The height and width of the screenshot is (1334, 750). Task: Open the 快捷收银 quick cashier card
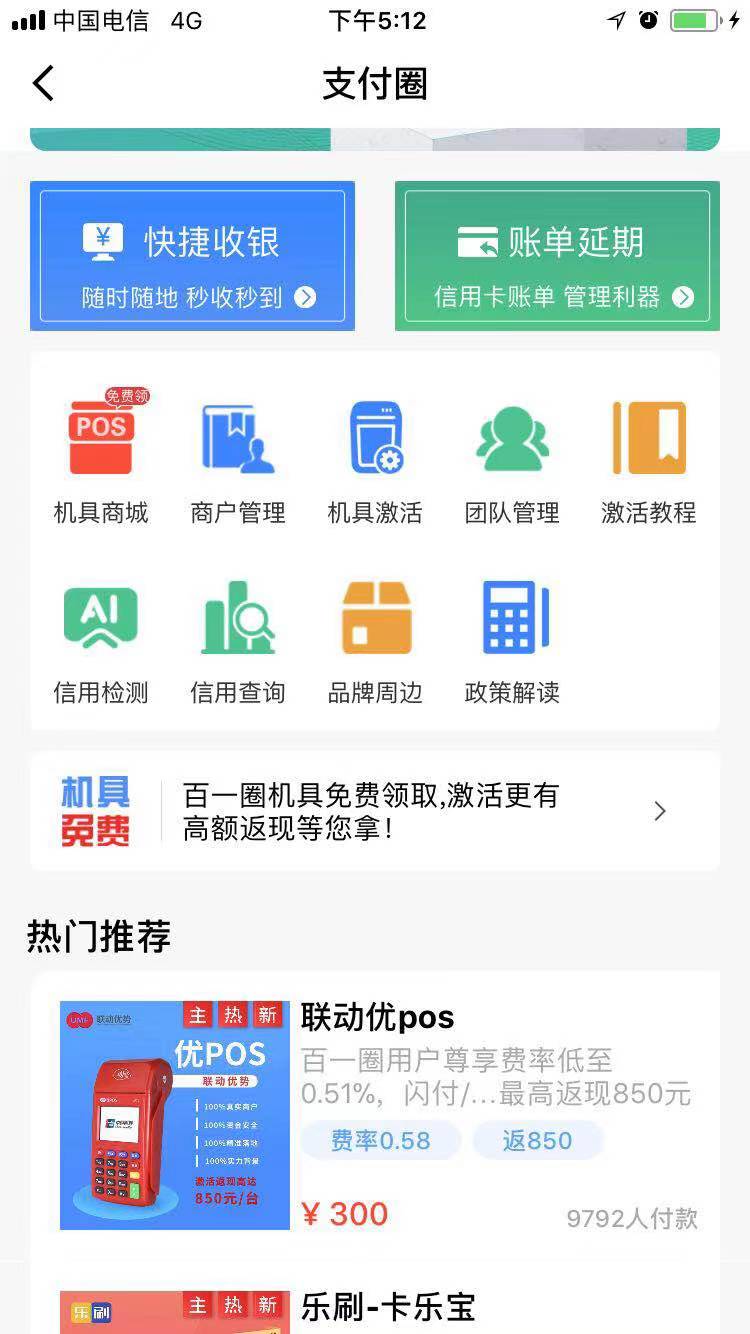pyautogui.click(x=192, y=256)
